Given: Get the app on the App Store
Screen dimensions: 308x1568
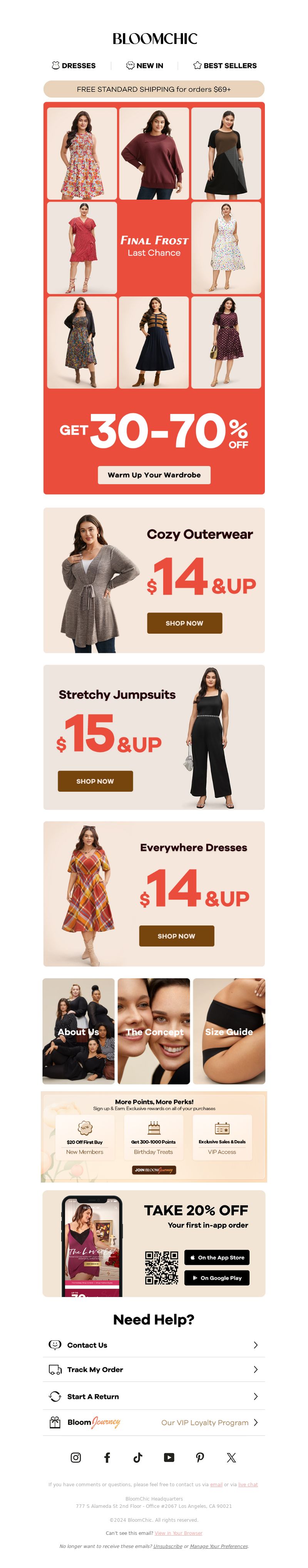Looking at the screenshot, I should 216,1257.
